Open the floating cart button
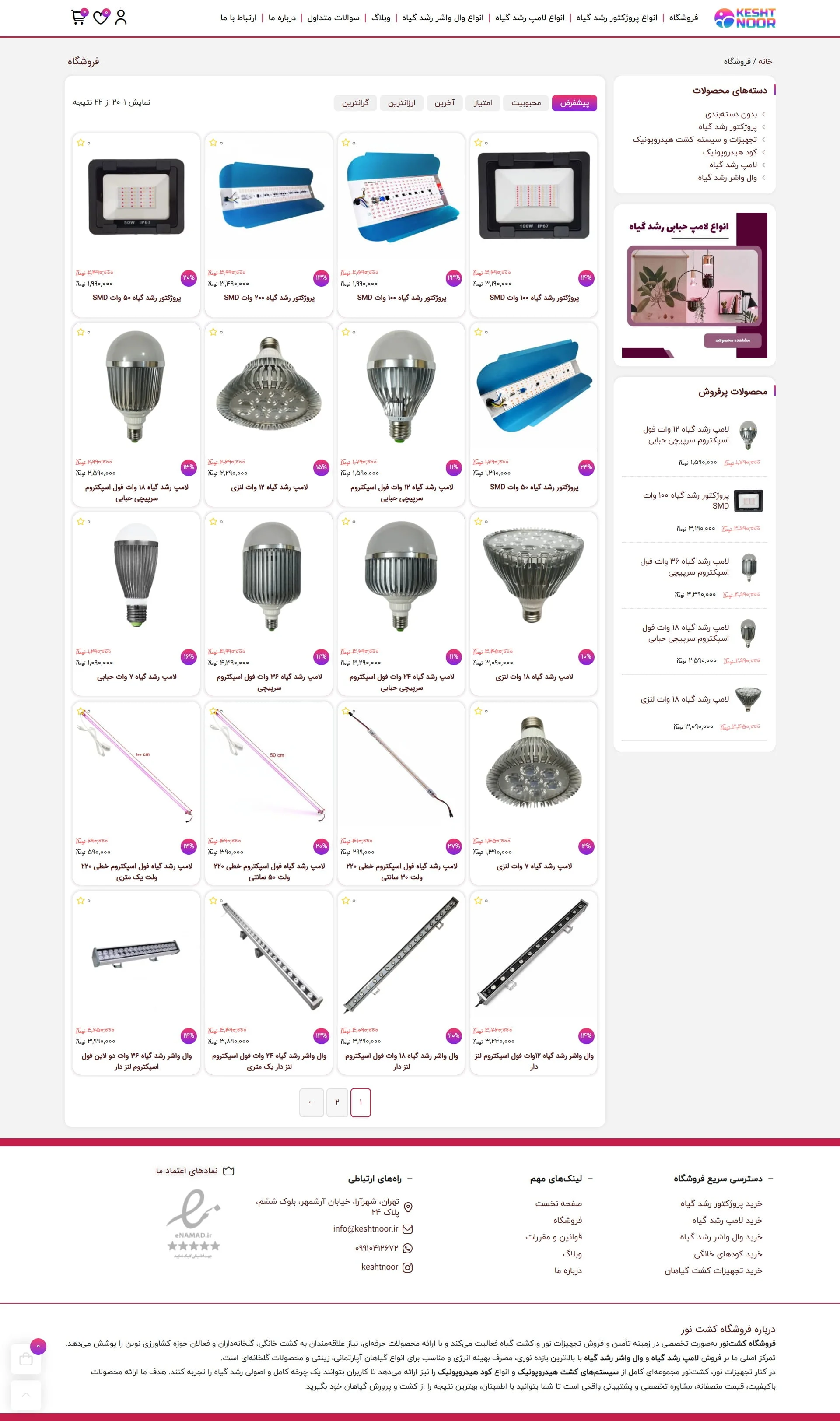840x1421 pixels. coord(26,1359)
